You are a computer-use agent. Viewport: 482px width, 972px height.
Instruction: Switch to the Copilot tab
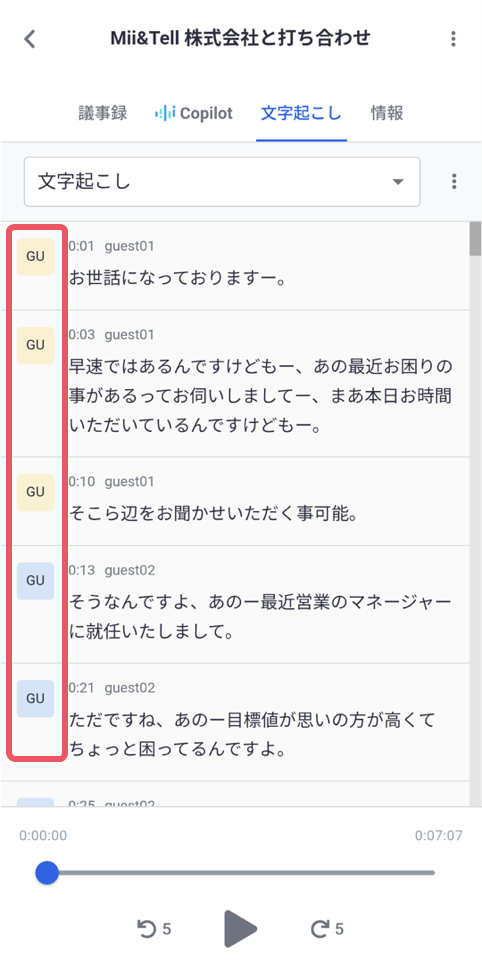(x=194, y=113)
